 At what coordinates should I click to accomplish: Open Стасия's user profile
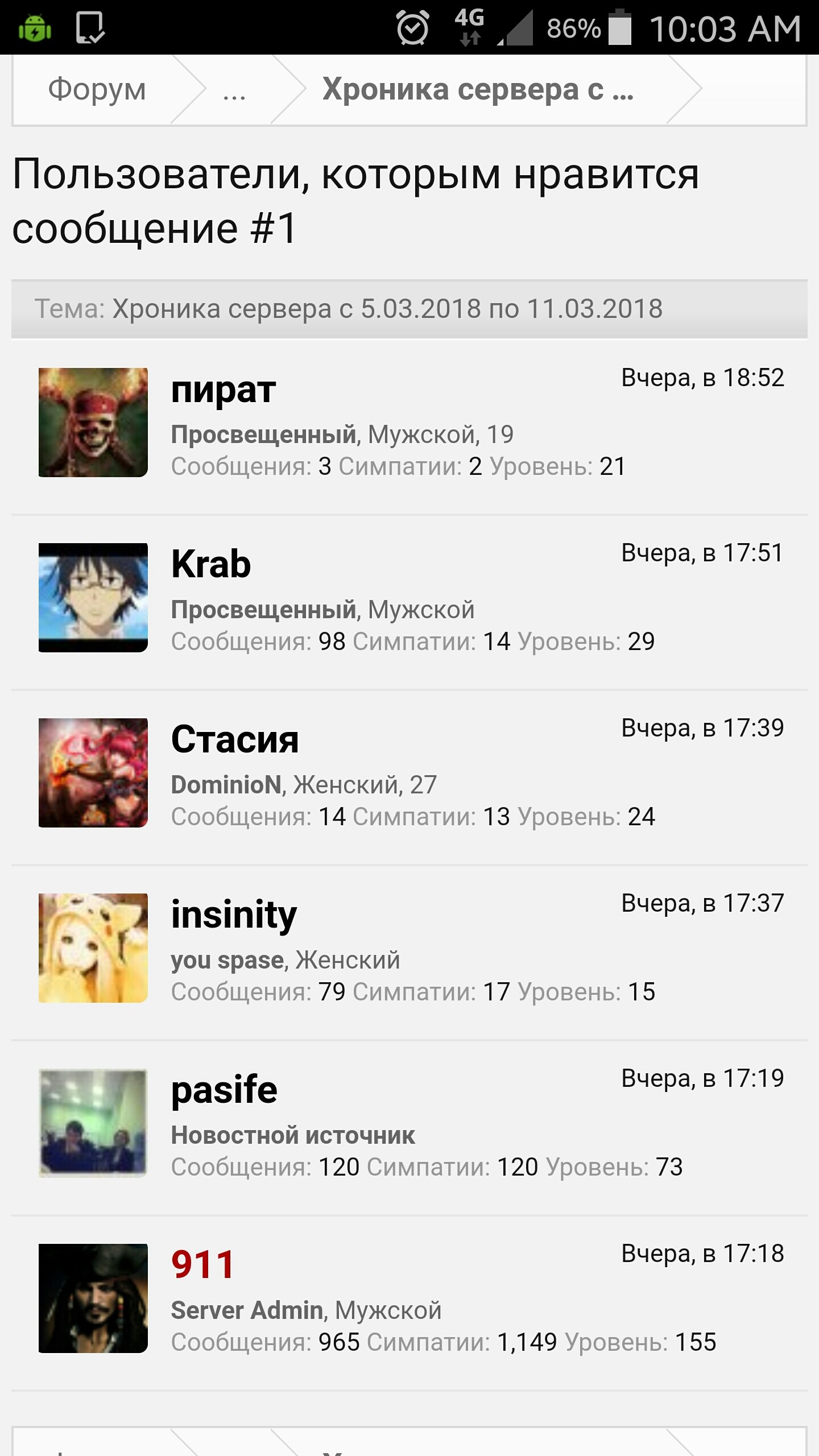[x=235, y=739]
